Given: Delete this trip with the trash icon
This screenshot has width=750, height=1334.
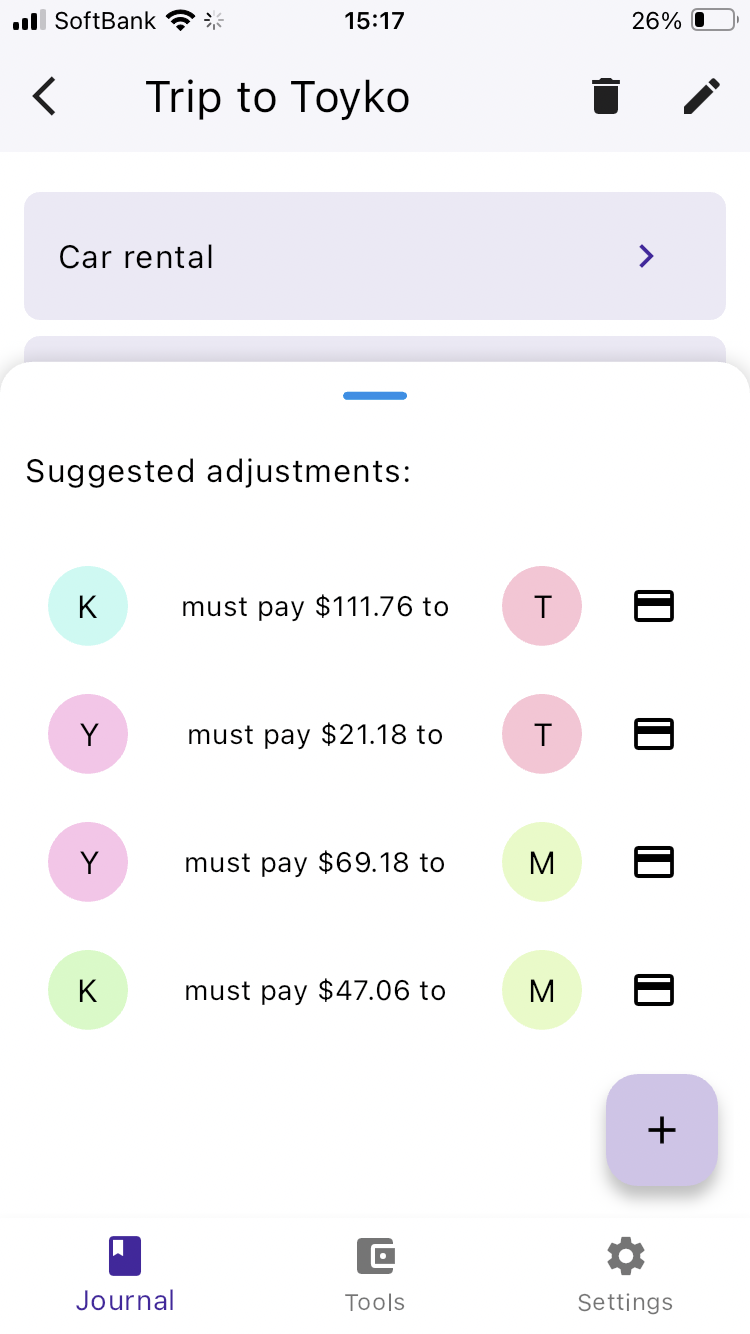Looking at the screenshot, I should 606,97.
